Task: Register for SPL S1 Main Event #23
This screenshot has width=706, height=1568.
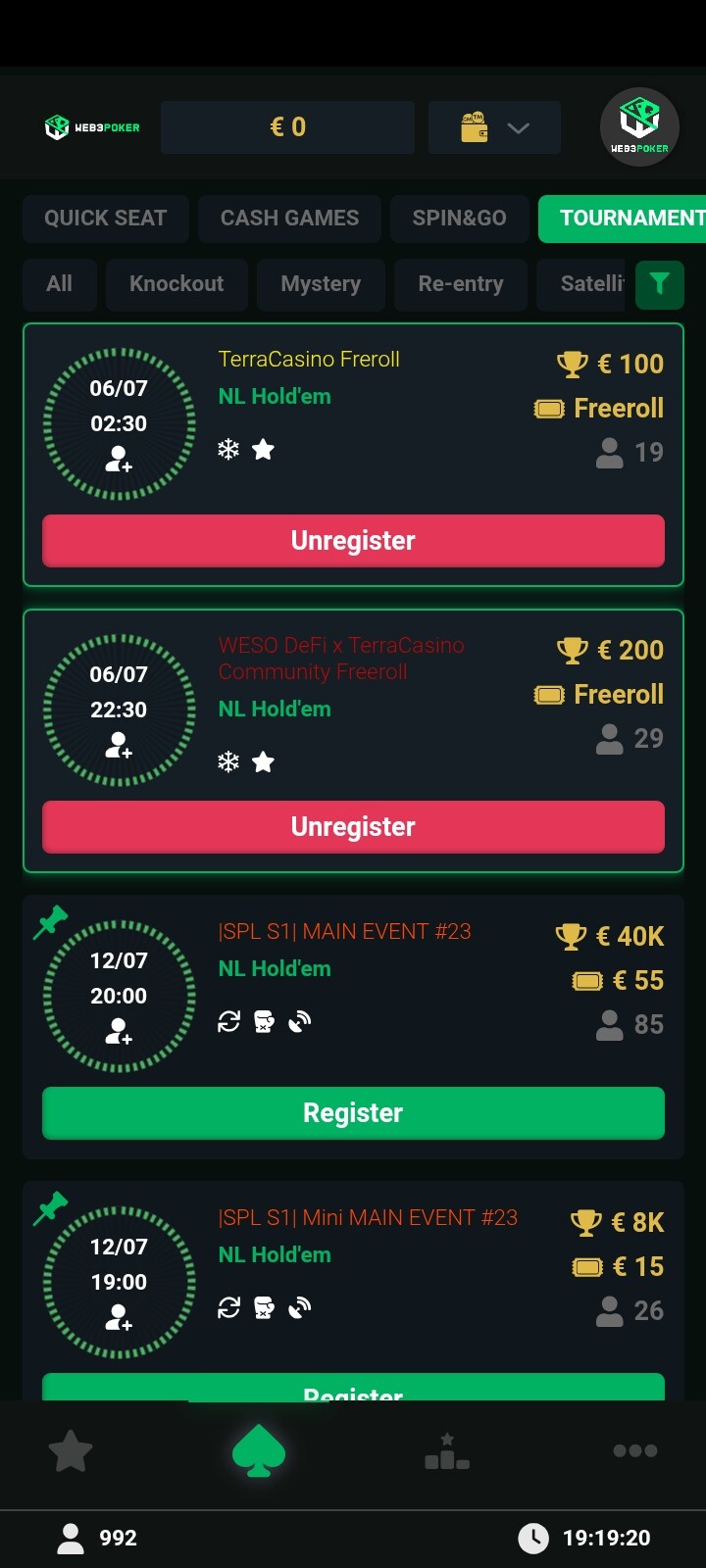Action: pyautogui.click(x=353, y=1113)
